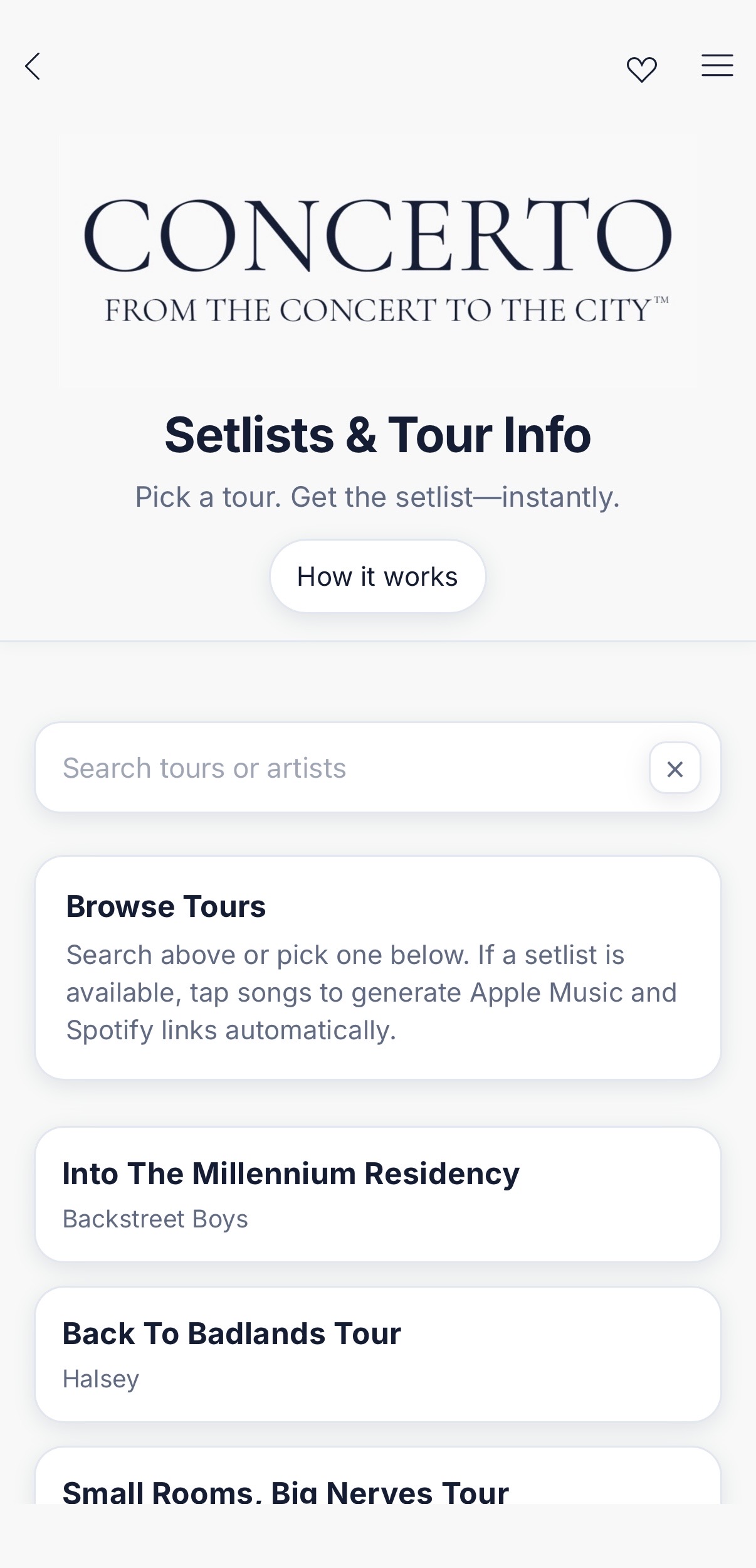
Task: Tap the How it works pill button
Action: [x=377, y=575]
